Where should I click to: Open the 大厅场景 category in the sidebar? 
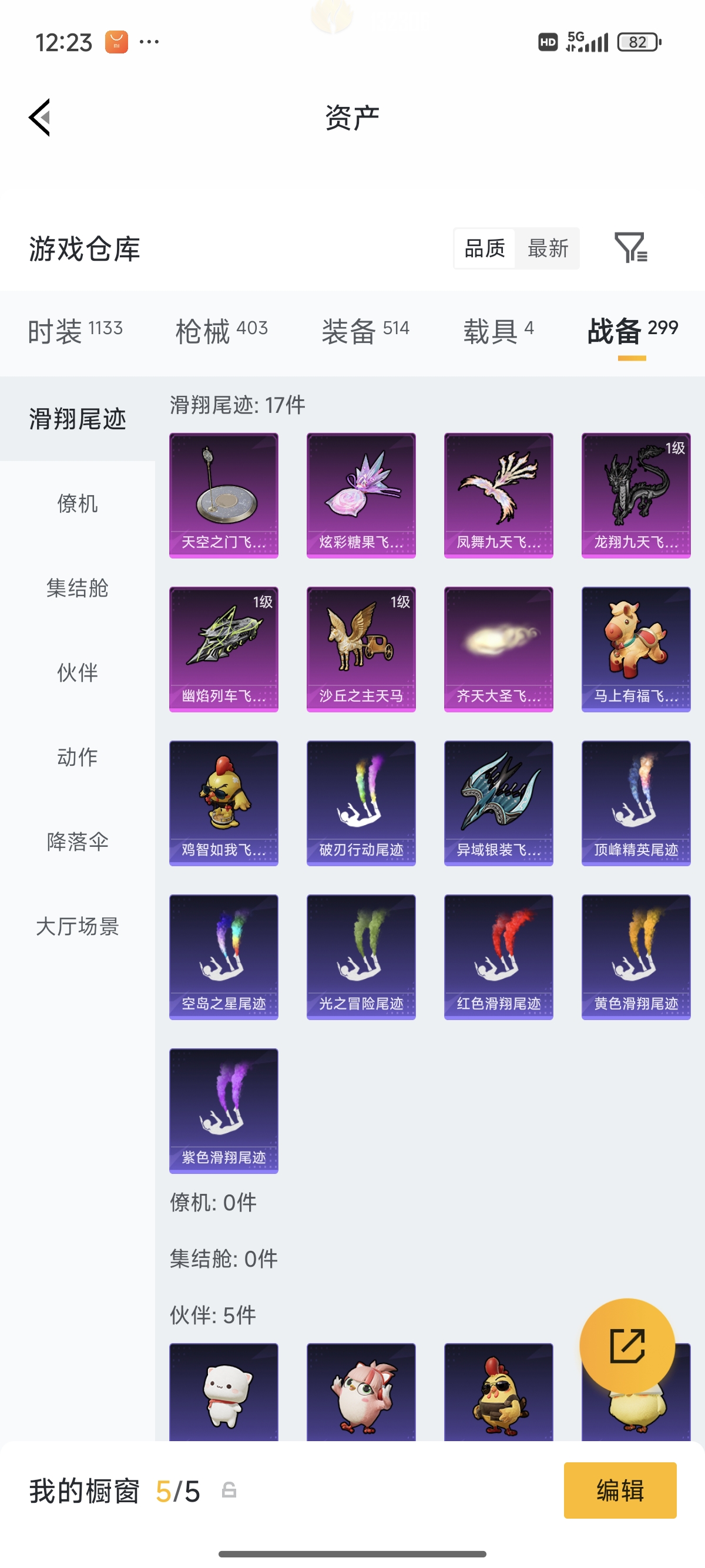(77, 928)
